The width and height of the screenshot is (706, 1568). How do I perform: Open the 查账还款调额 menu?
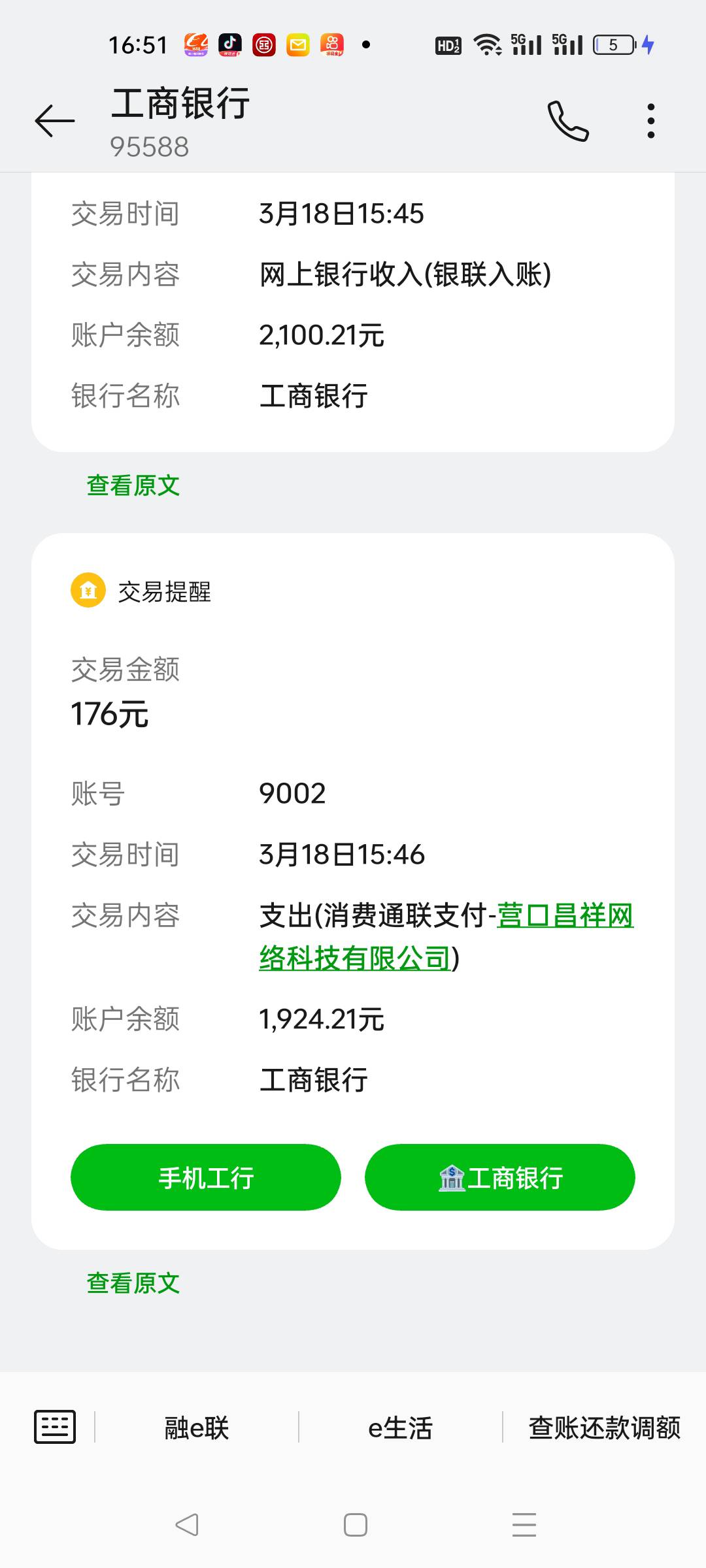click(x=605, y=1428)
